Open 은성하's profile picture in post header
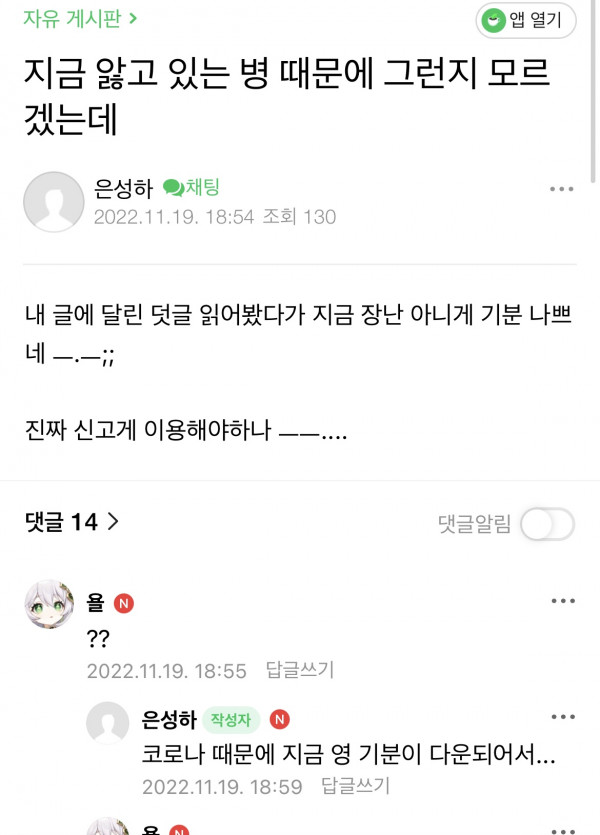600x835 pixels. coord(53,202)
